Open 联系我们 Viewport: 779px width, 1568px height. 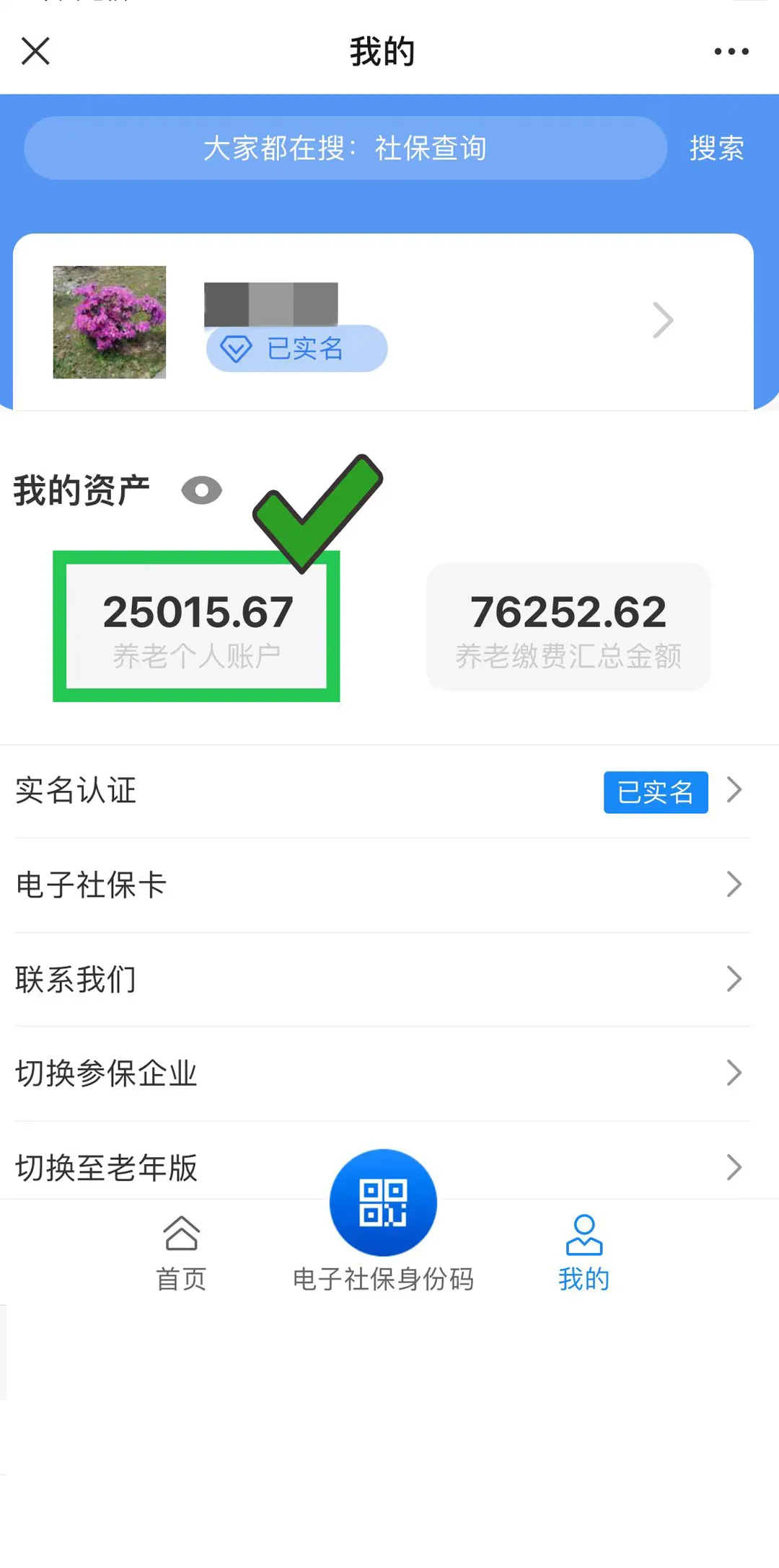coord(383,979)
